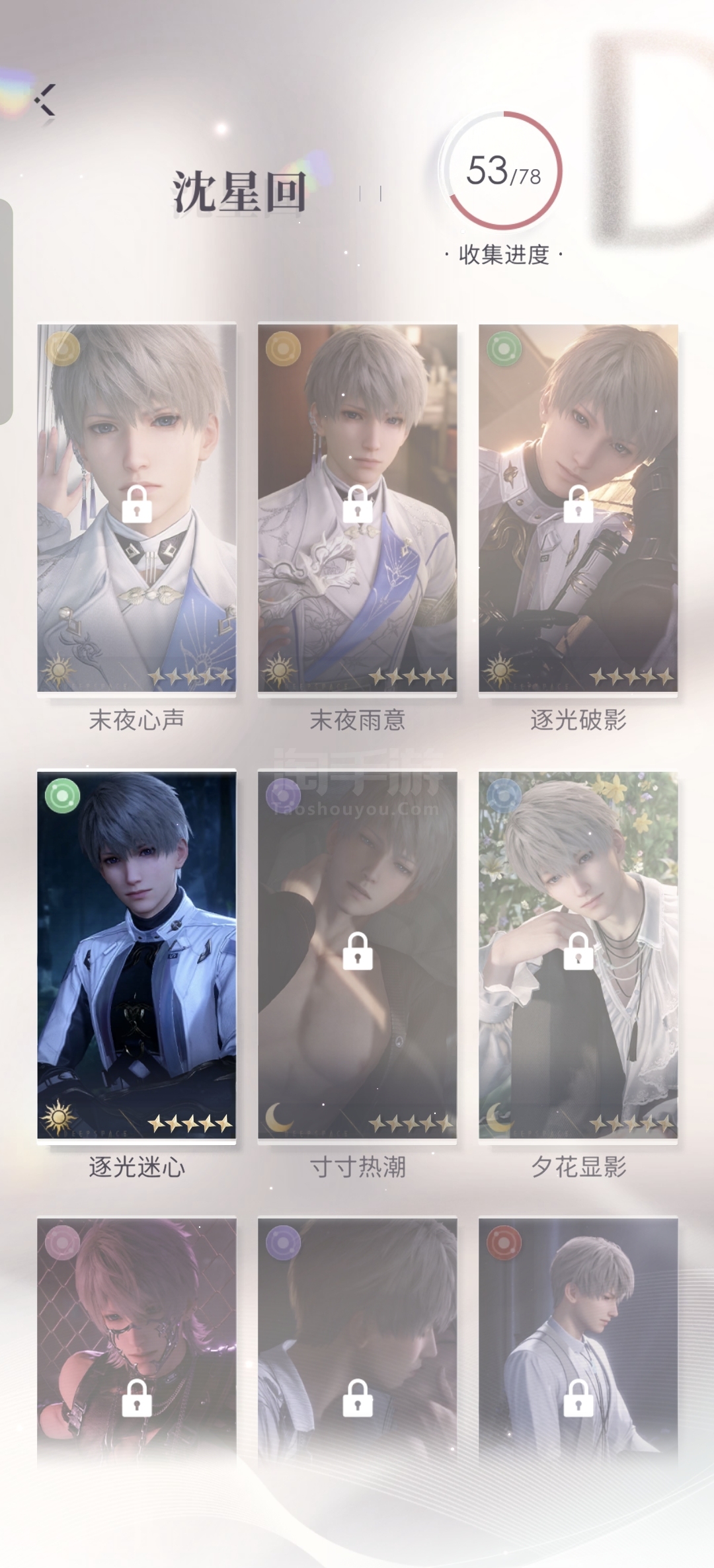Go back using the arrow icon

[x=46, y=100]
